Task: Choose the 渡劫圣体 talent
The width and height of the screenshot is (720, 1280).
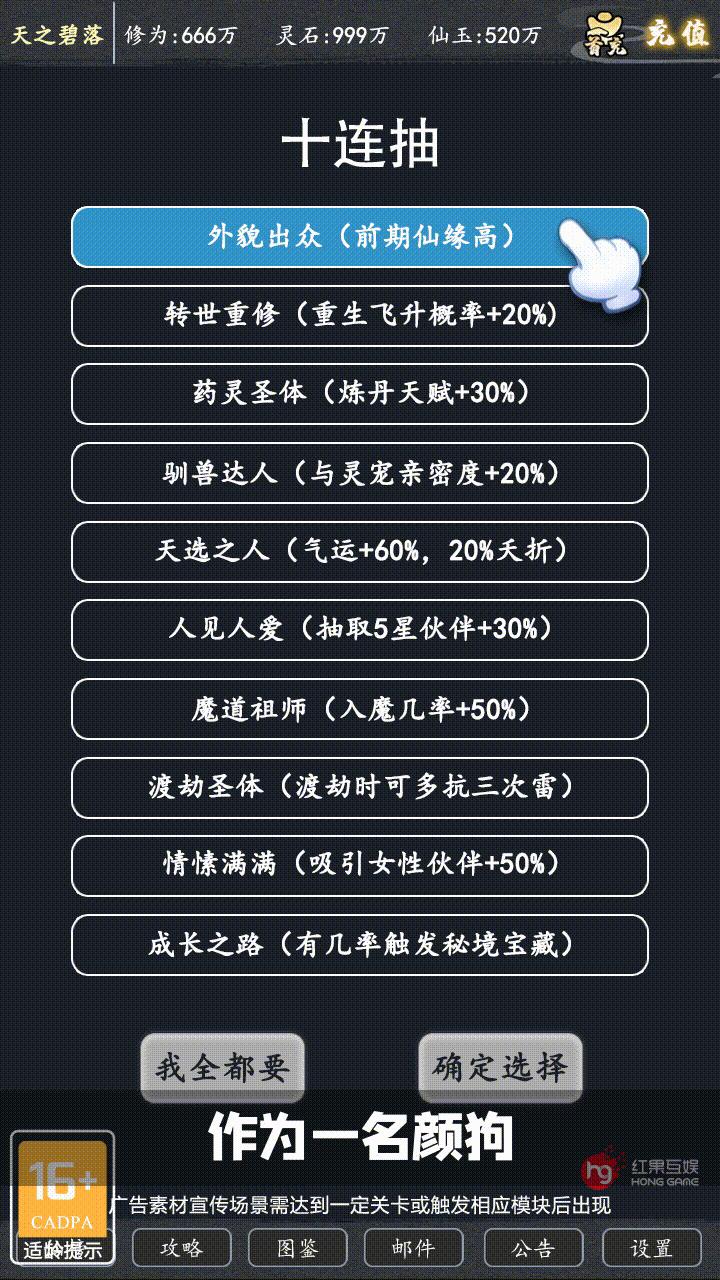Action: pos(360,787)
